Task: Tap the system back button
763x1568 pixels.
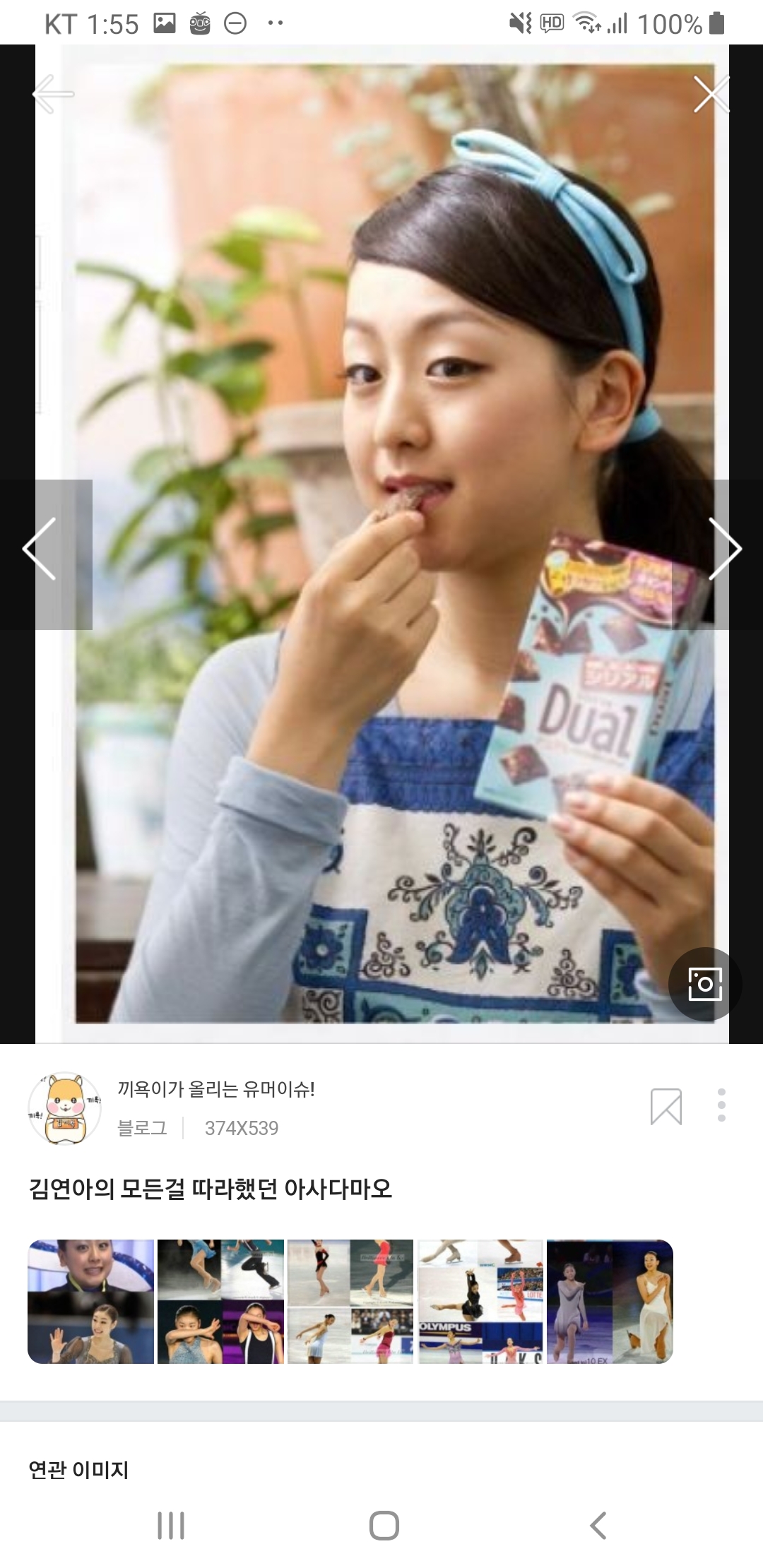Action: [x=598, y=1526]
